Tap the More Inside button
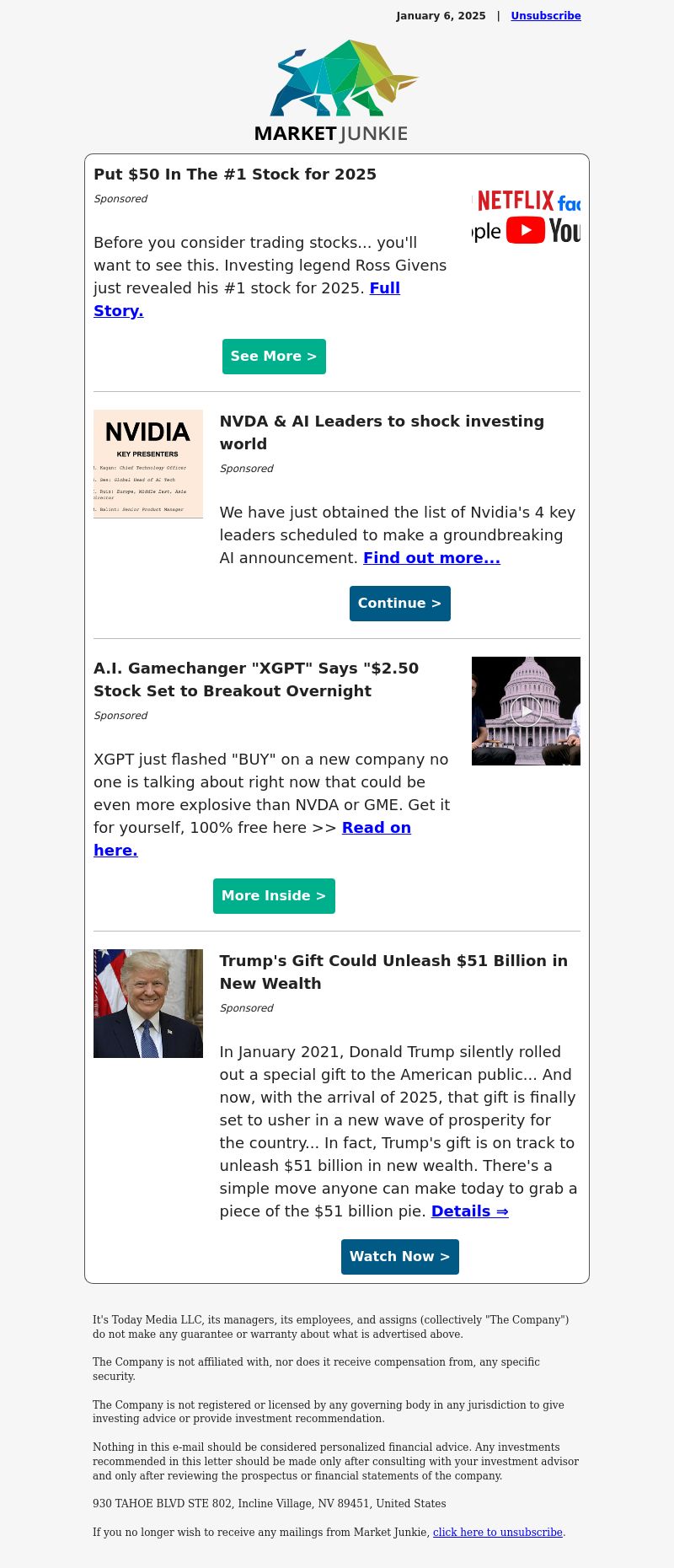This screenshot has height=1568, width=674. (274, 896)
